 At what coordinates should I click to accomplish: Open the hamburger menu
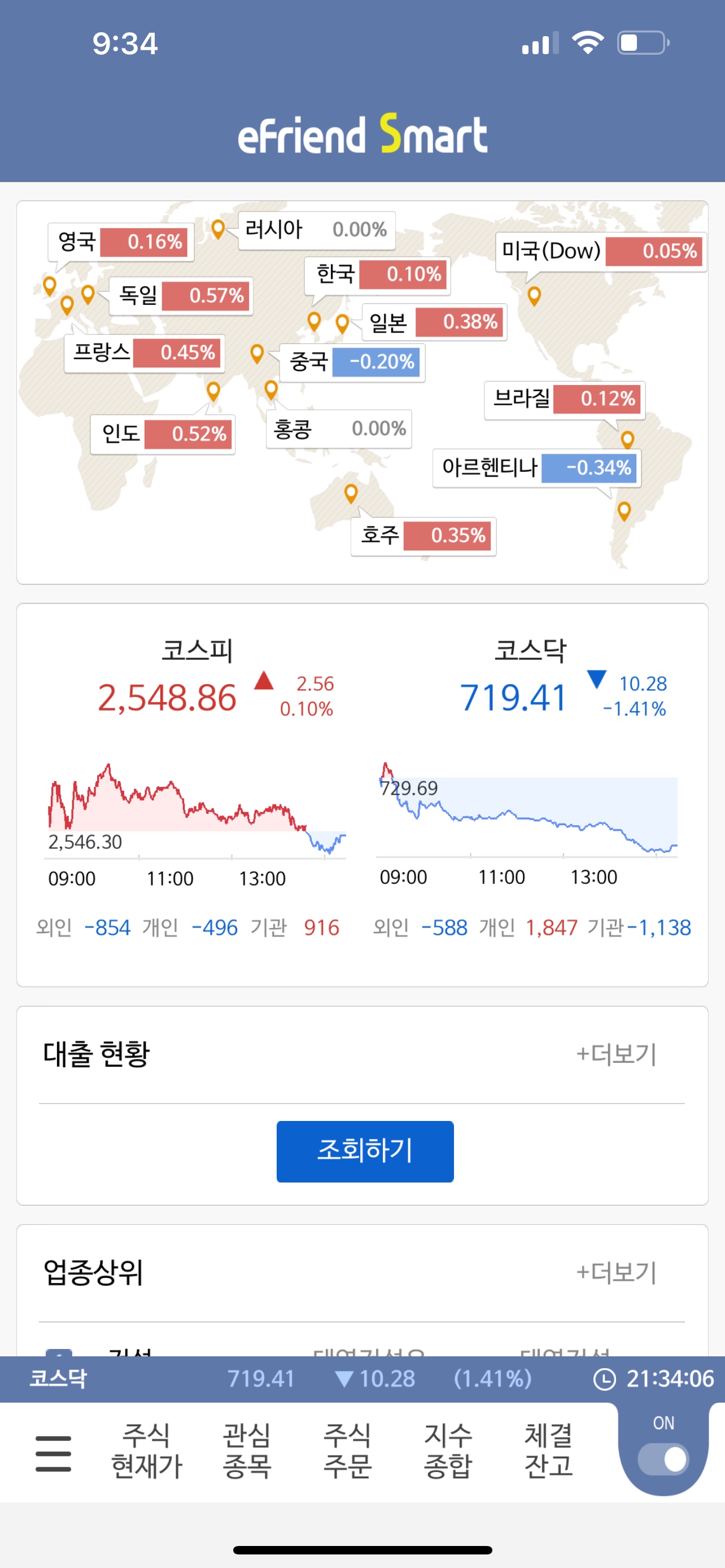(53, 1453)
